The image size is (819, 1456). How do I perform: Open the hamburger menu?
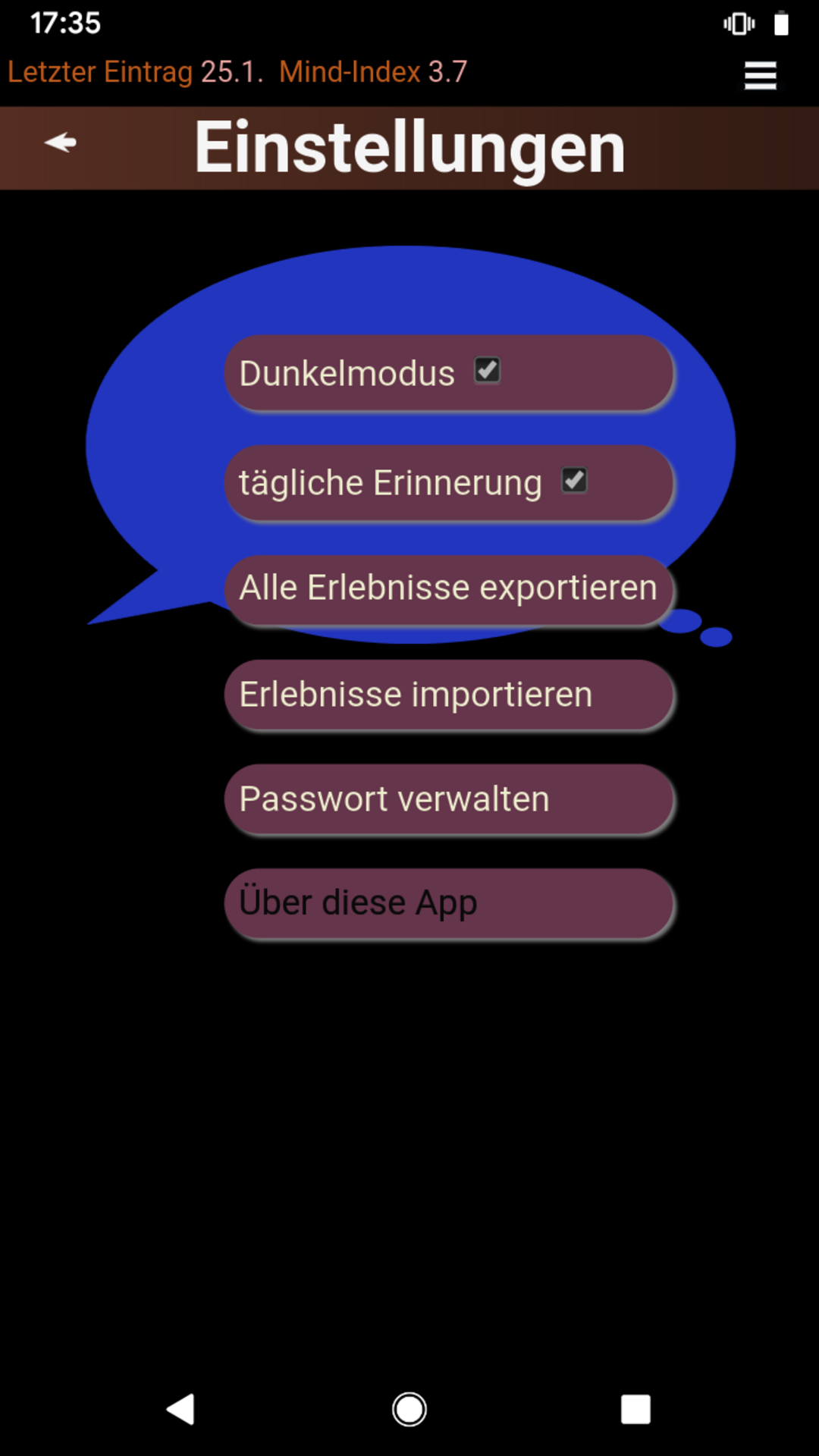pyautogui.click(x=760, y=75)
